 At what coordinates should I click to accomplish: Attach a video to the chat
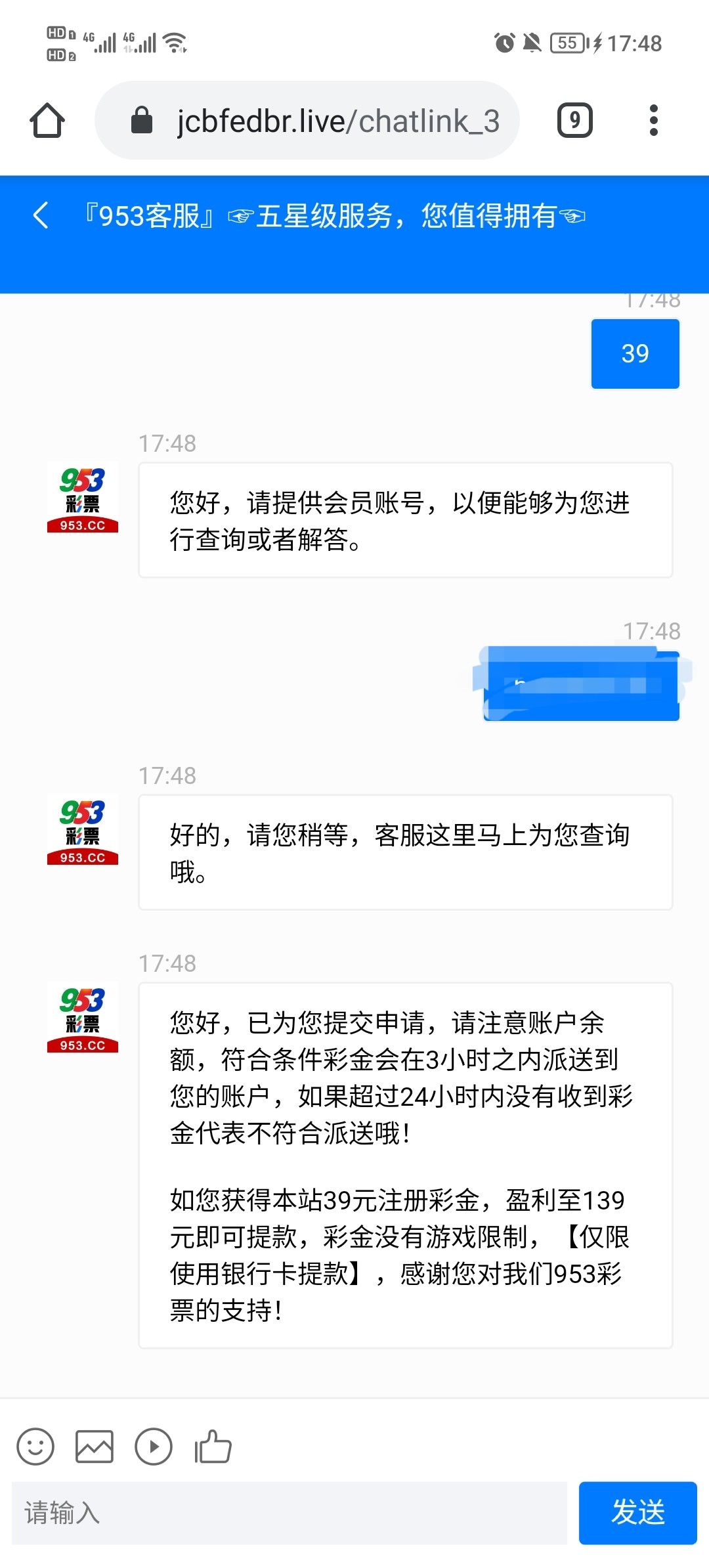coord(154,1447)
